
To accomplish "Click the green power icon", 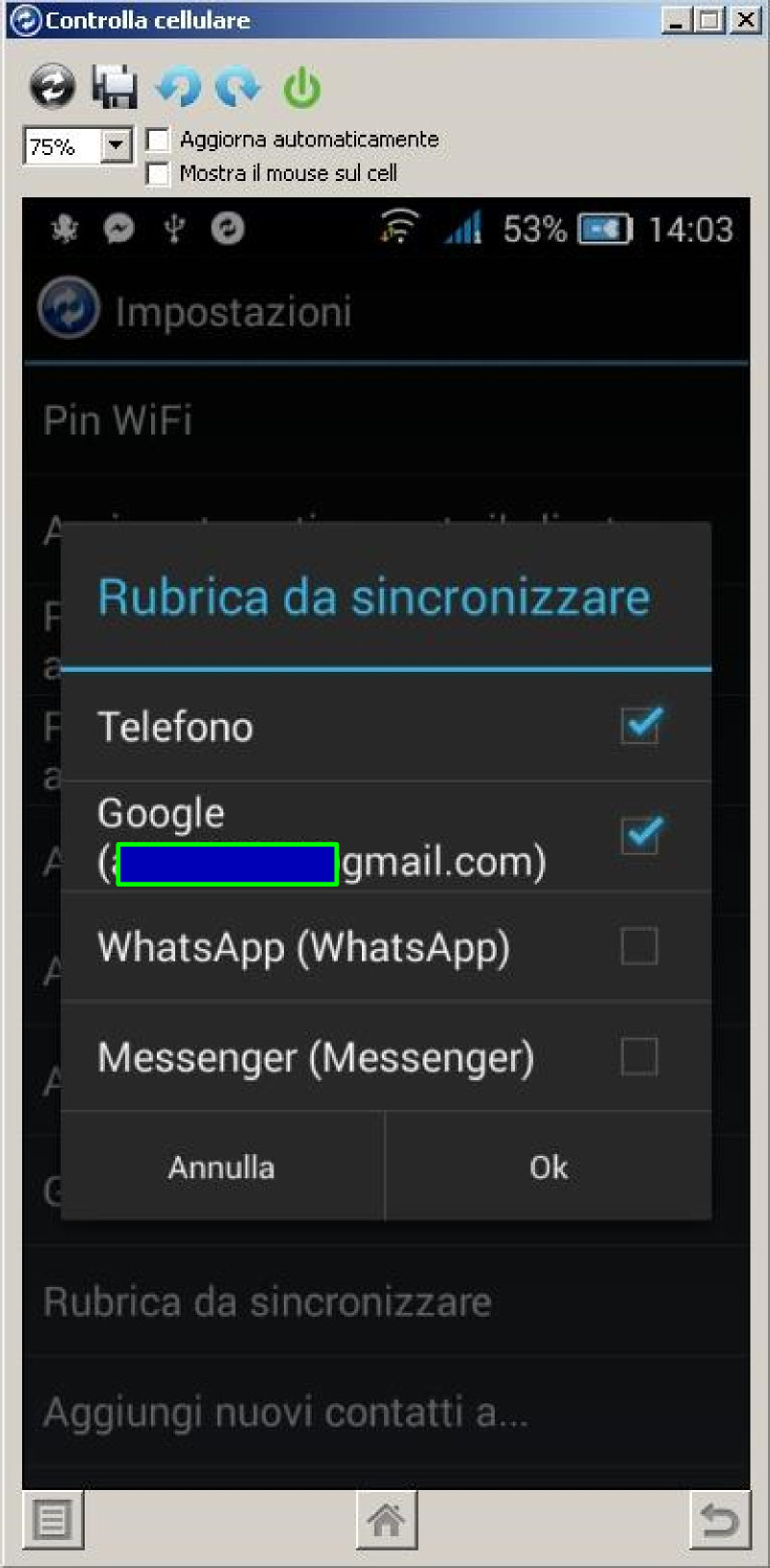I will pyautogui.click(x=301, y=87).
